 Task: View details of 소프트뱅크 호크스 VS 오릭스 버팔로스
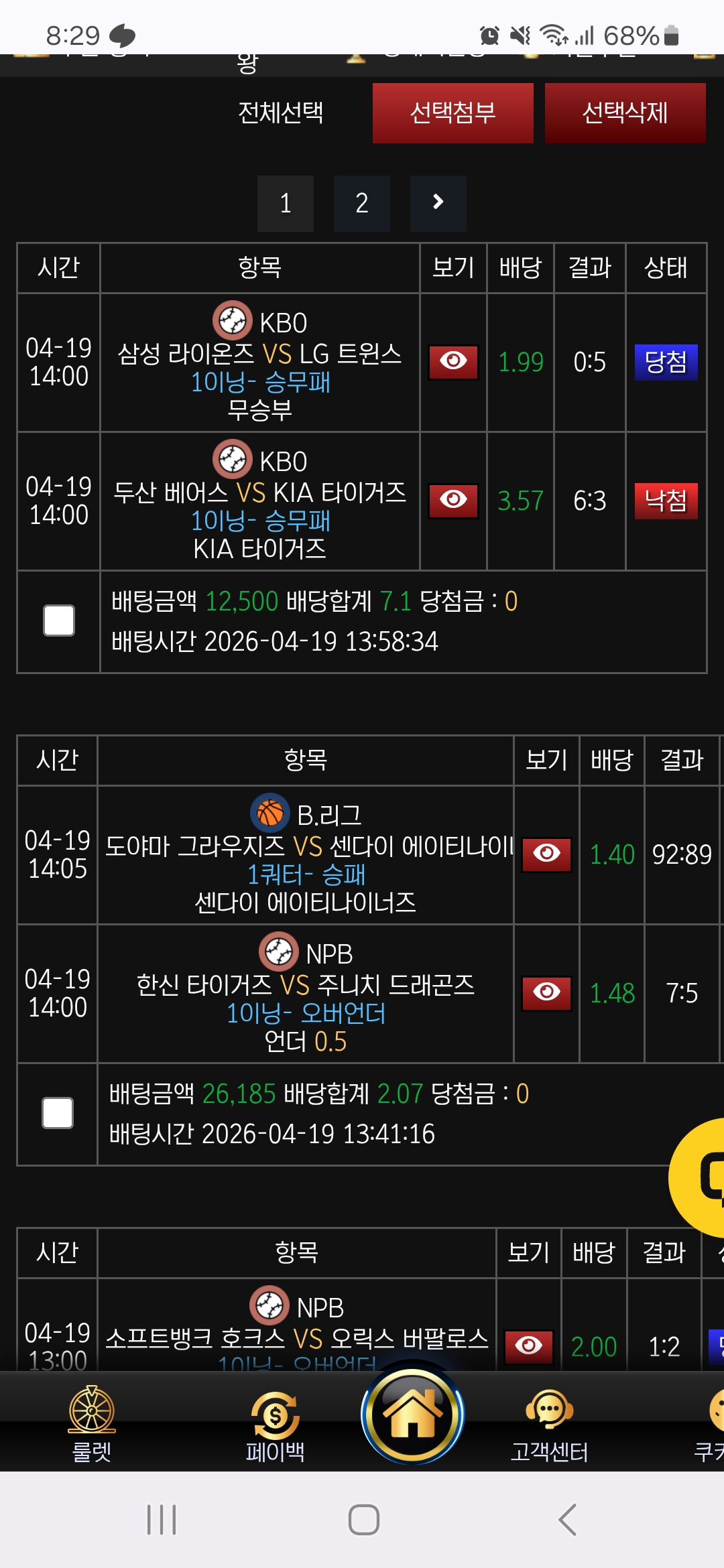coord(528,1346)
